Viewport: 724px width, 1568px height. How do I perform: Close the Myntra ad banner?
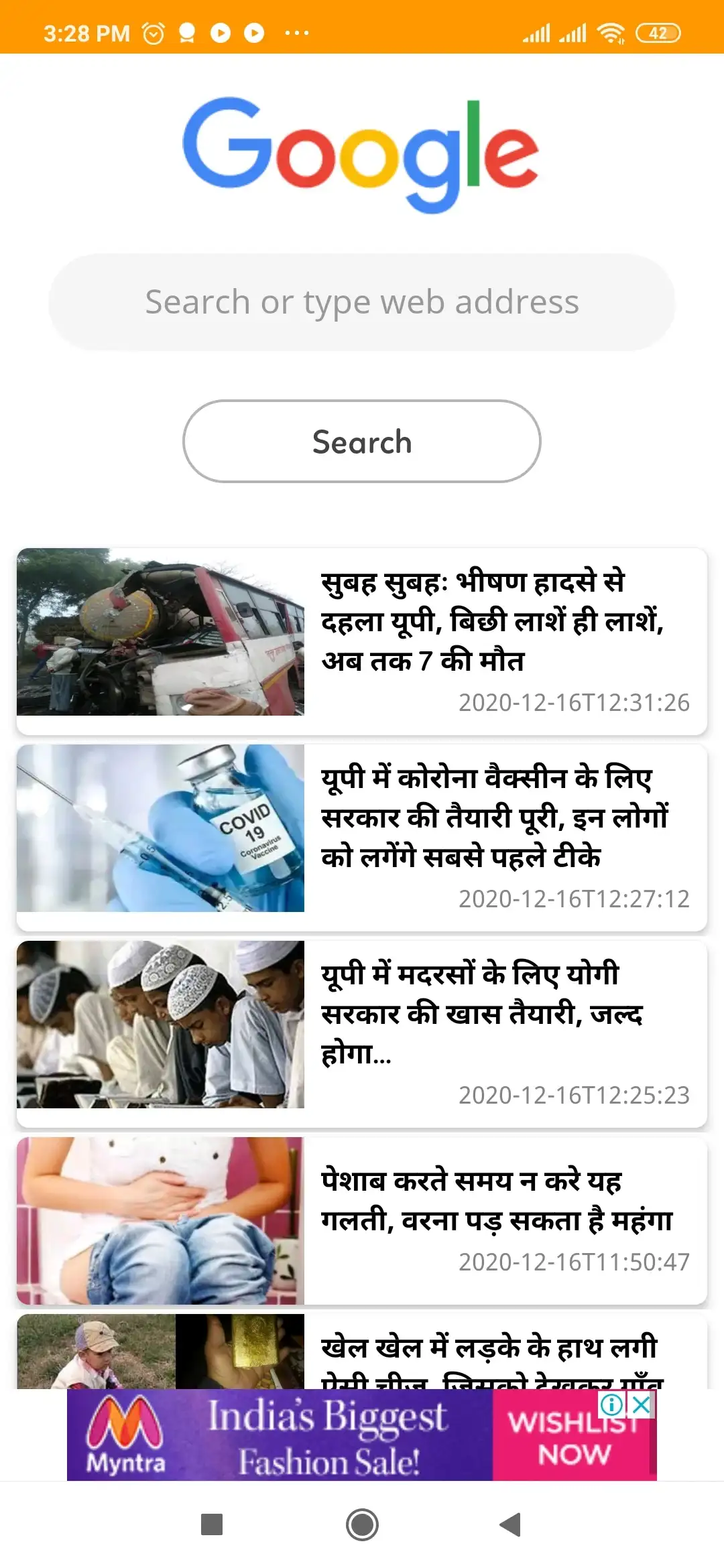coord(642,1404)
